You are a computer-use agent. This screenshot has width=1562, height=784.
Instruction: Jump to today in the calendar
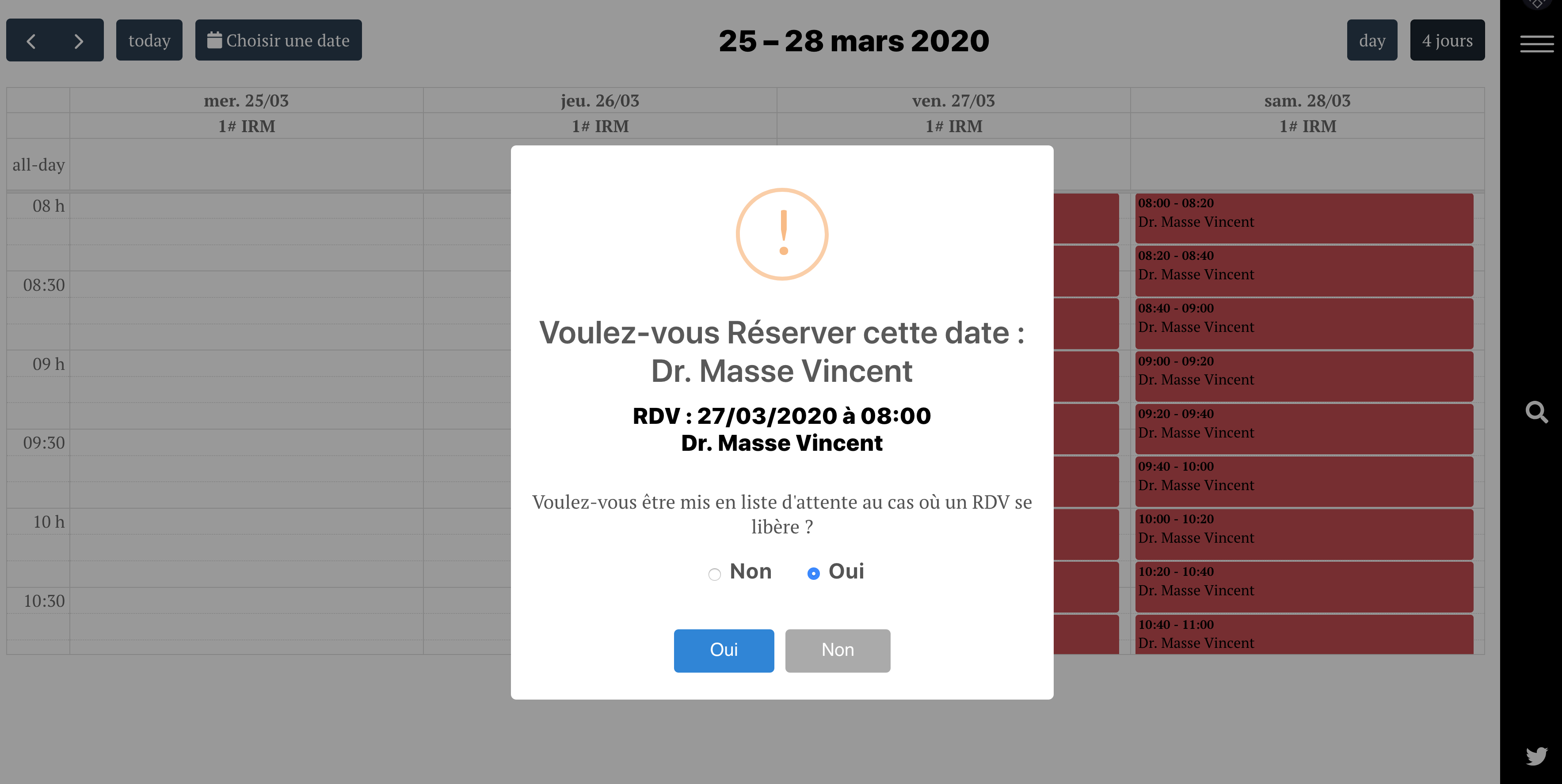click(149, 41)
